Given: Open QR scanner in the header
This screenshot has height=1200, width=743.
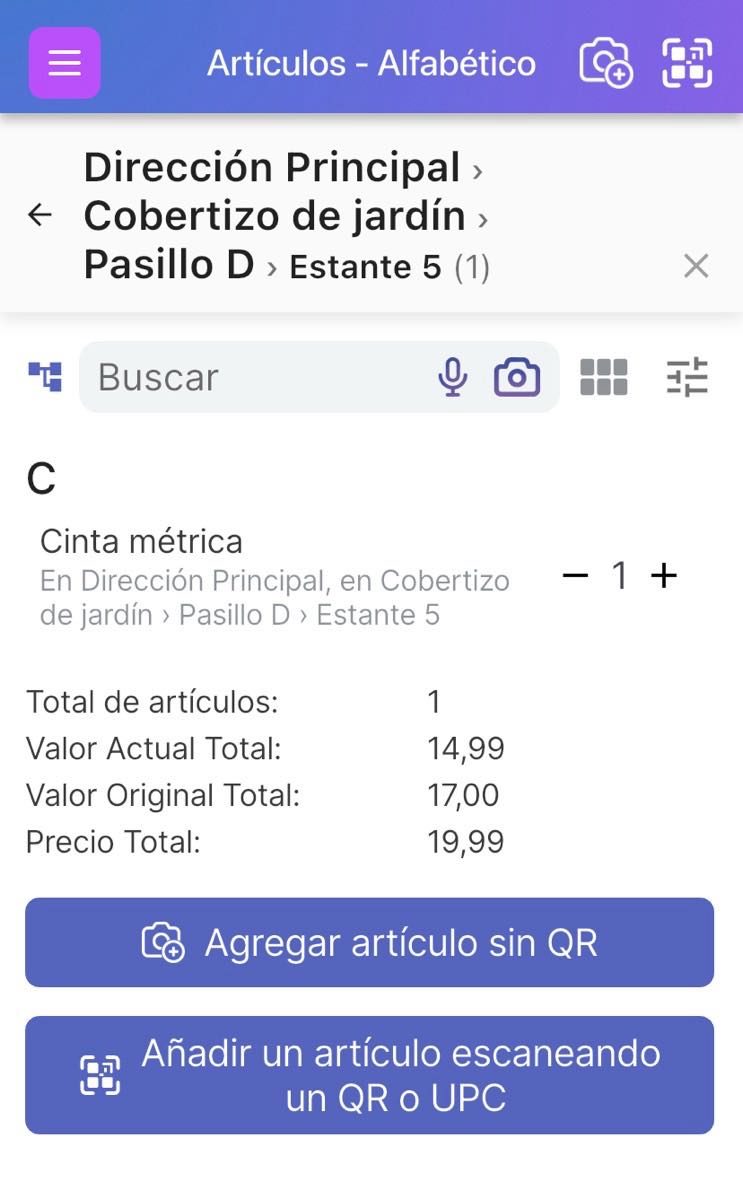Looking at the screenshot, I should coord(687,63).
